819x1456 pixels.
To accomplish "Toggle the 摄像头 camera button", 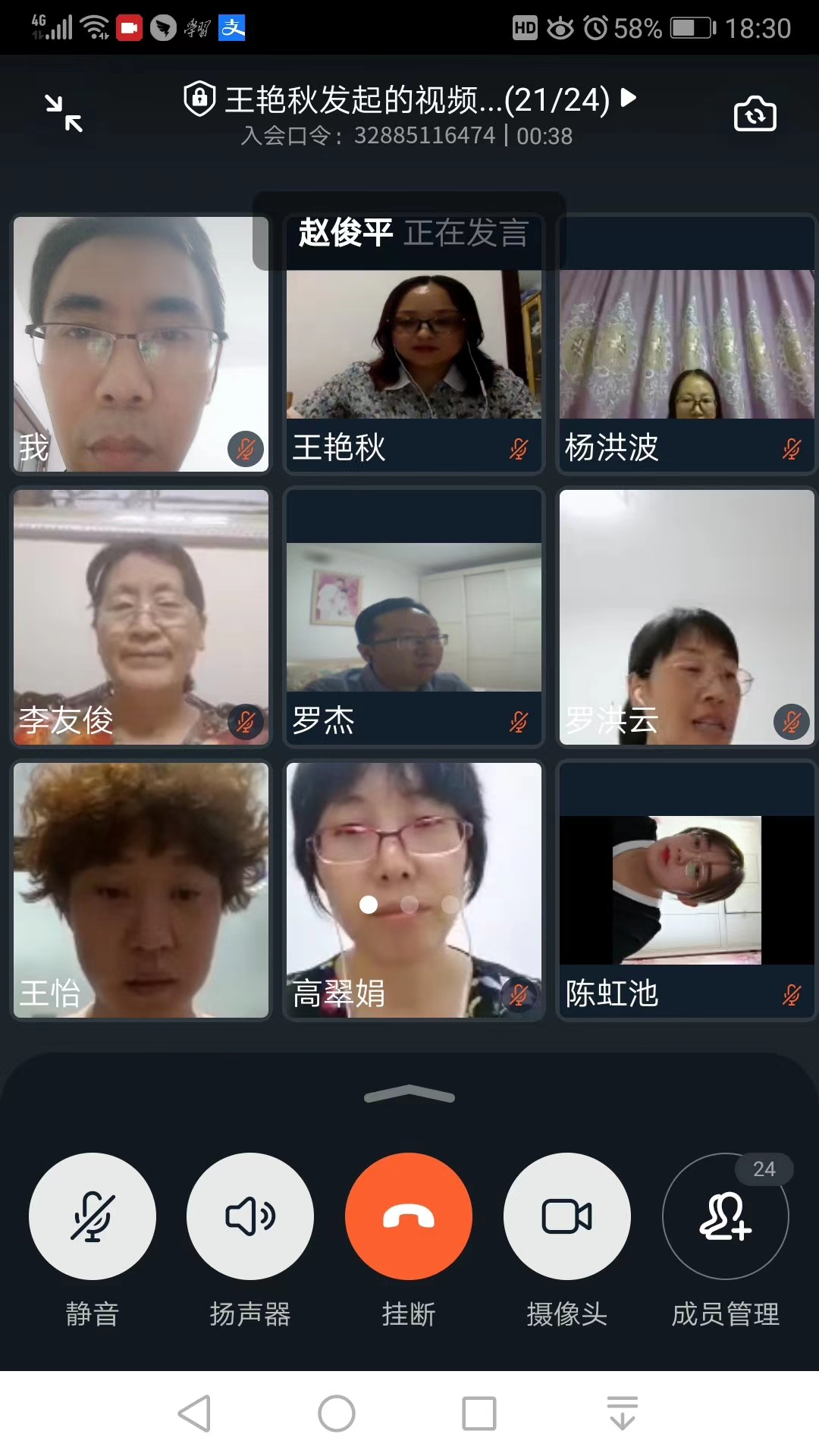I will [567, 1216].
